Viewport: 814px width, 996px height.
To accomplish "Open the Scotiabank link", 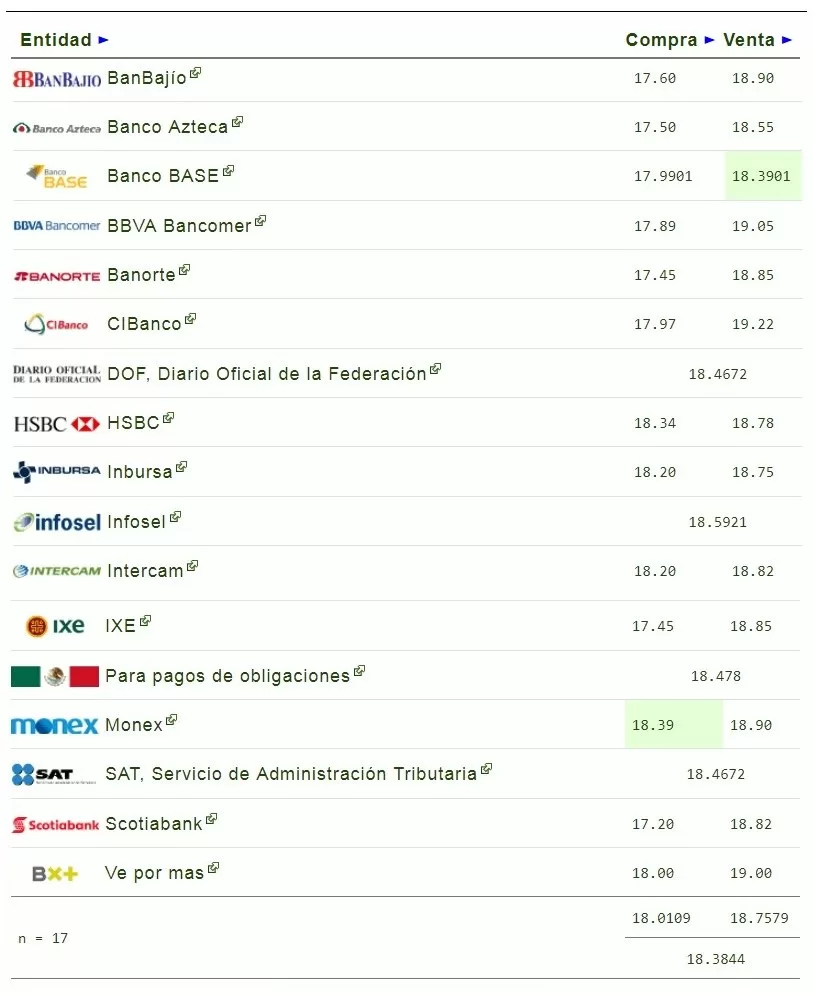I will coord(161,824).
